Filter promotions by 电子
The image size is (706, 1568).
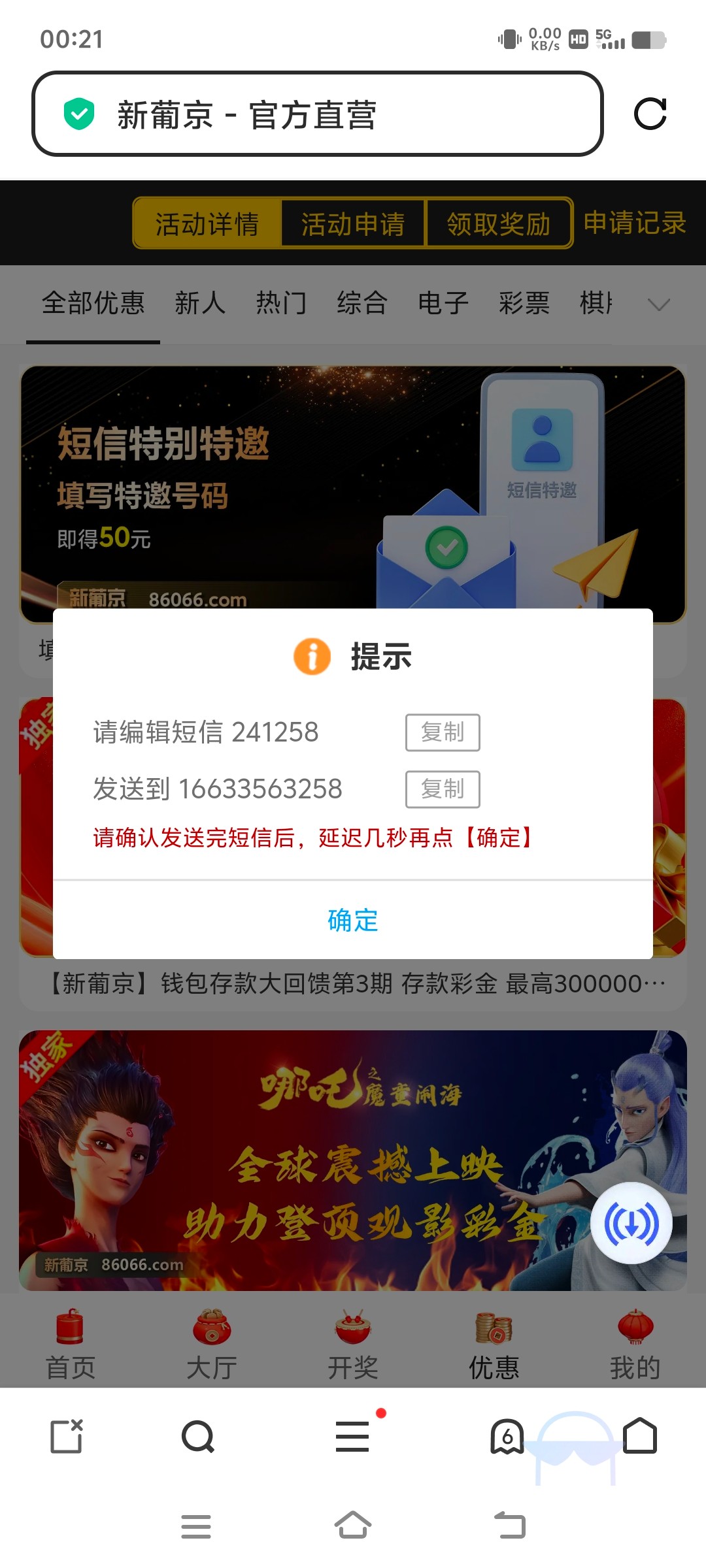click(443, 303)
